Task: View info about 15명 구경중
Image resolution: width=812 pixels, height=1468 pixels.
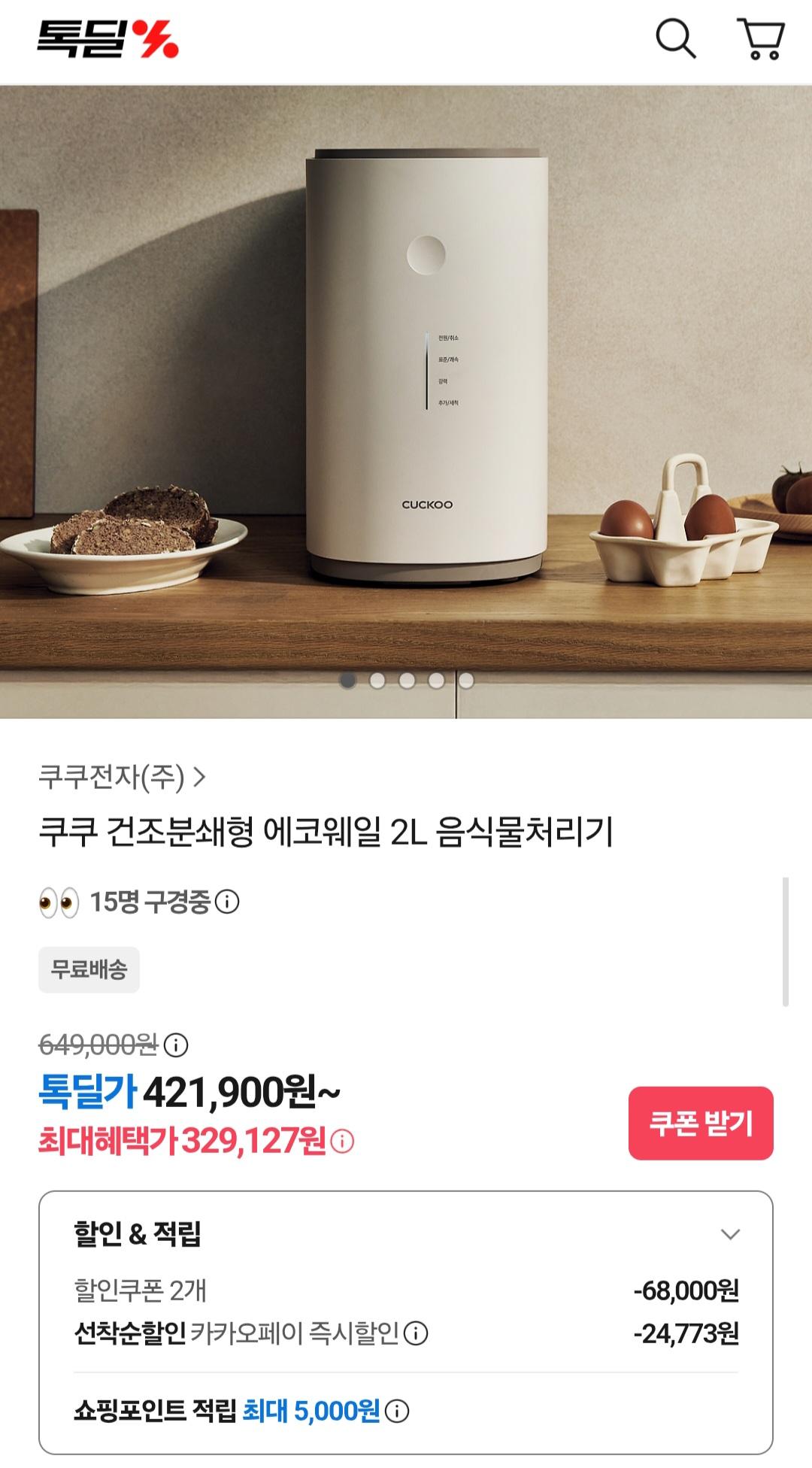Action: click(x=227, y=901)
